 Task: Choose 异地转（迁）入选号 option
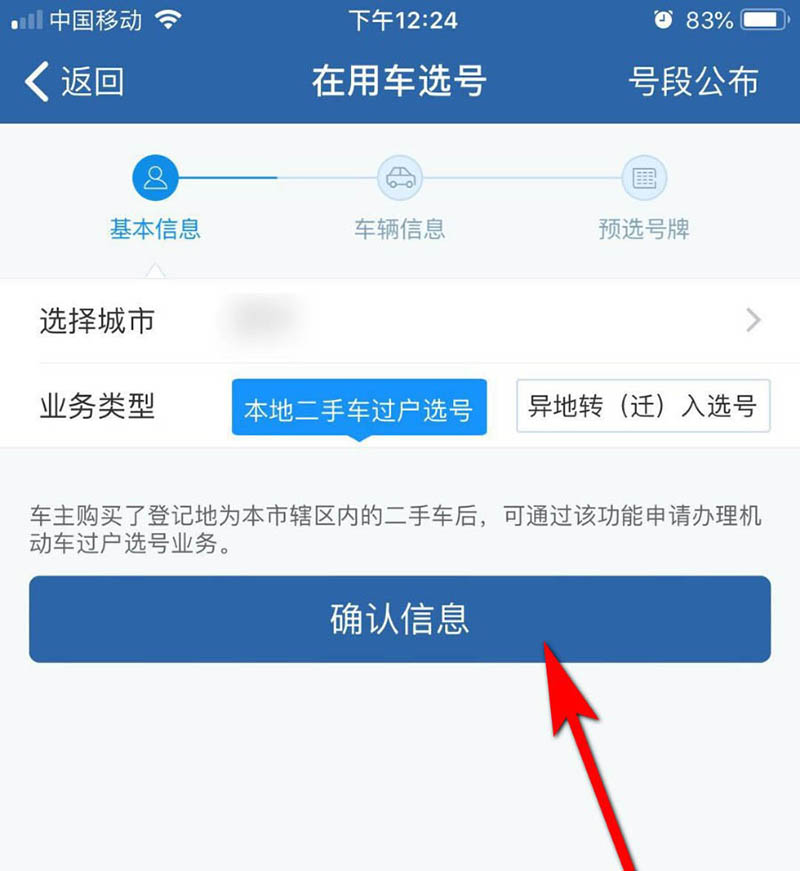pos(643,406)
